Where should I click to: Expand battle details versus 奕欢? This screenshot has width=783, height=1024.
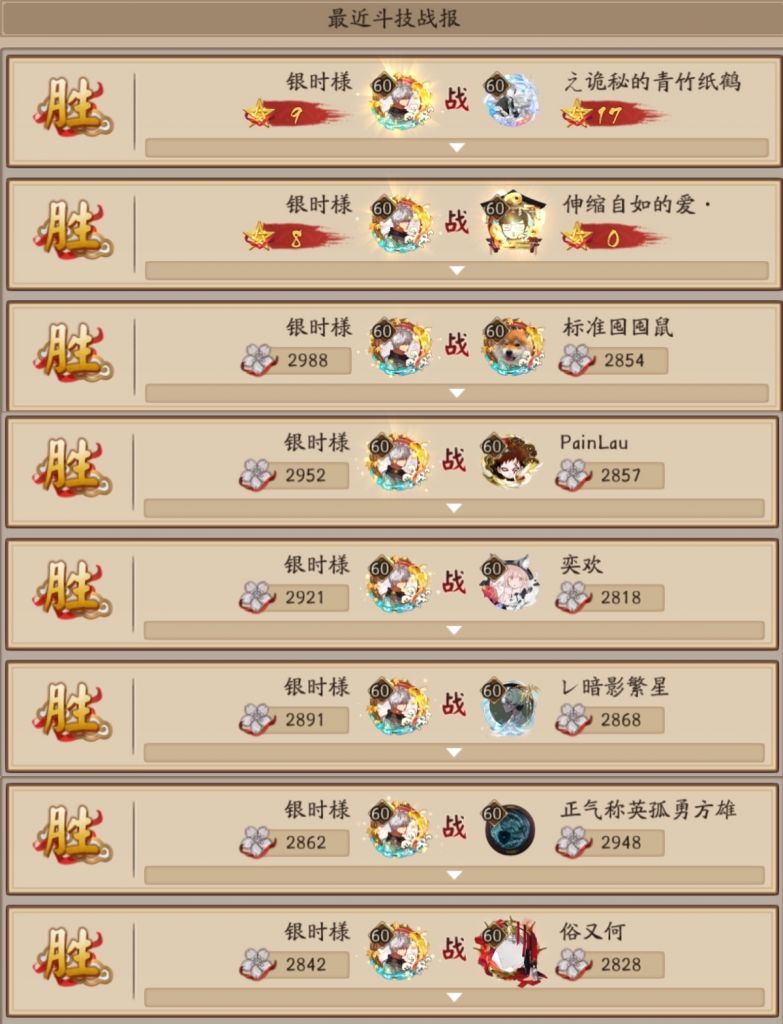click(x=455, y=630)
